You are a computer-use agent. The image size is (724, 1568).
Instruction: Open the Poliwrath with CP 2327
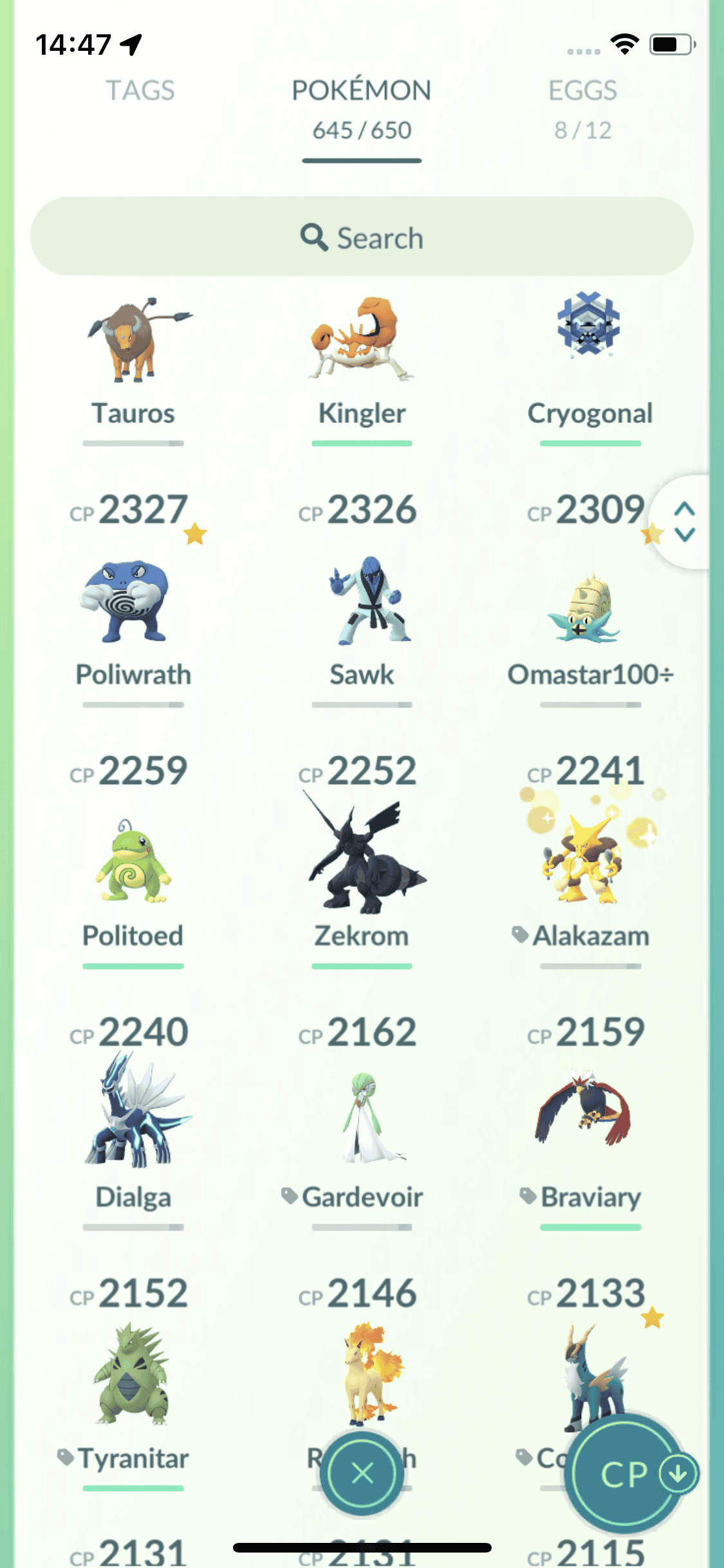133,602
